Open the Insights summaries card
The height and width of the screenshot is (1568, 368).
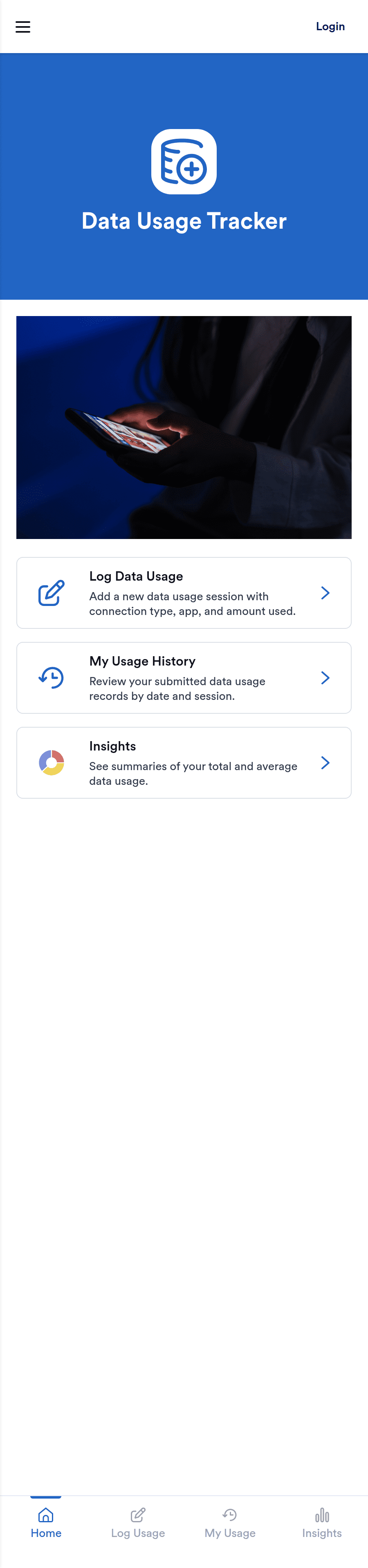tap(184, 763)
